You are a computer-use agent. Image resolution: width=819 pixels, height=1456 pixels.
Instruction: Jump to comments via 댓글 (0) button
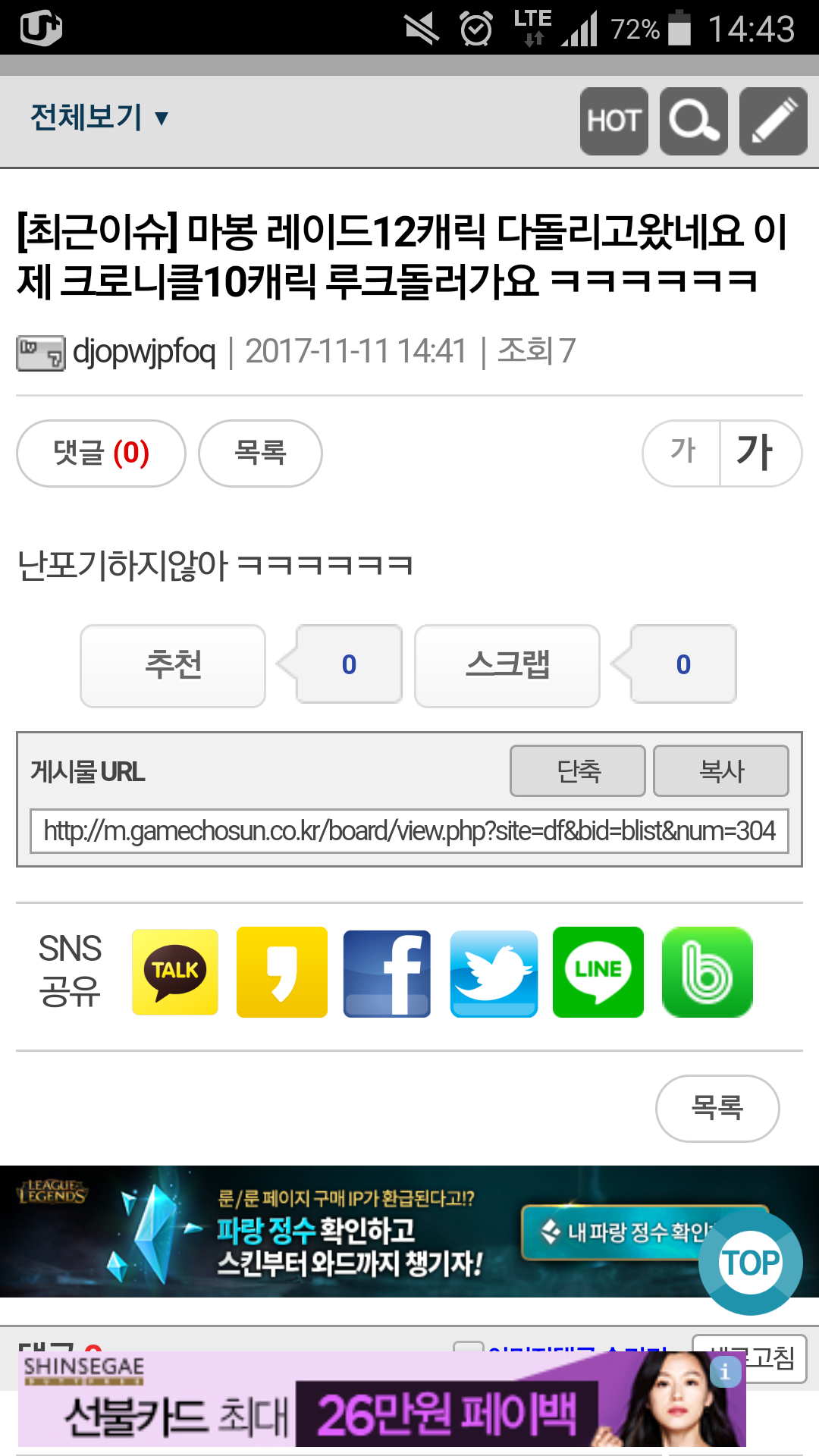[101, 453]
